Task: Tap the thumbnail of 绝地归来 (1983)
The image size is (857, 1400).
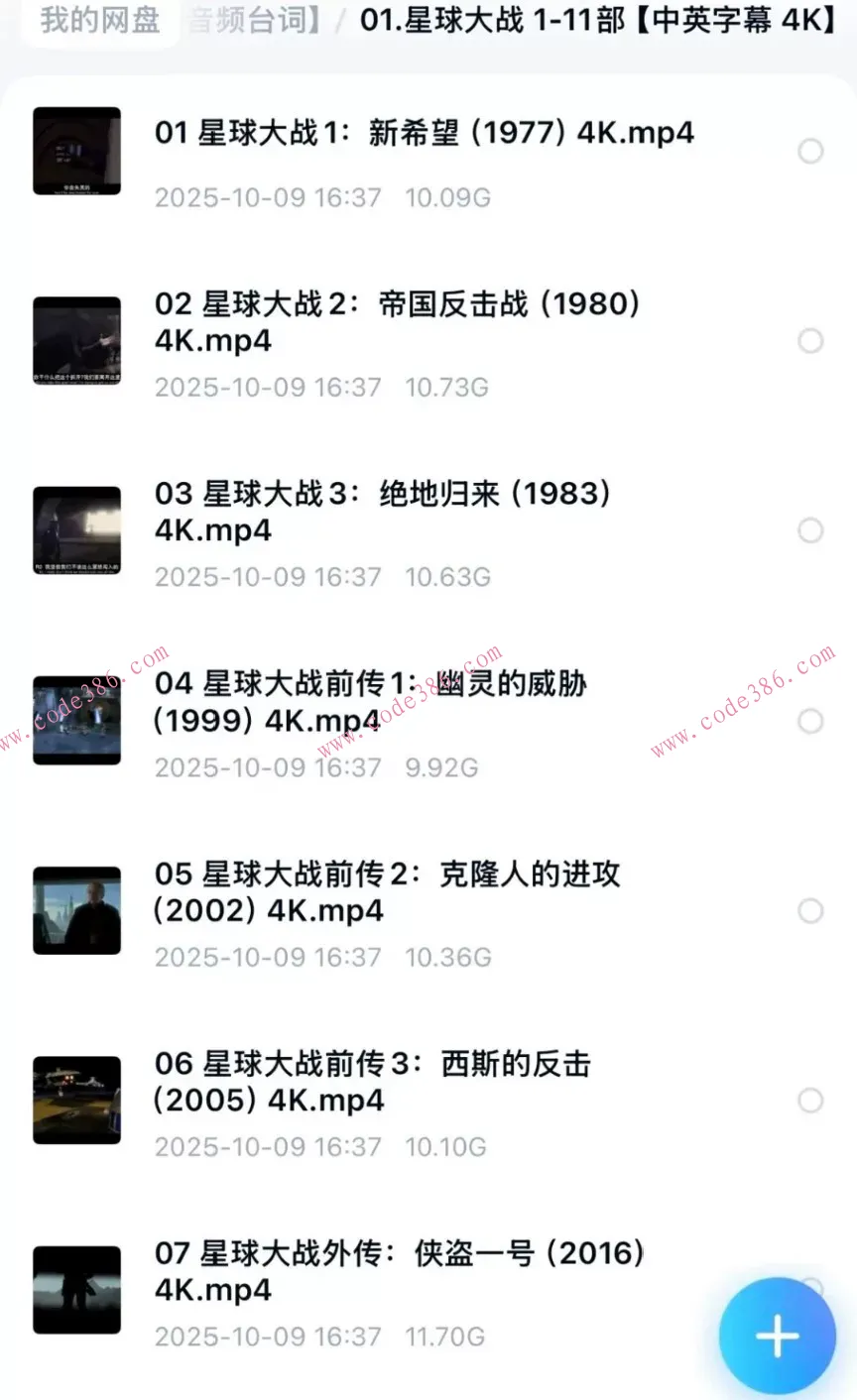Action: click(x=77, y=530)
